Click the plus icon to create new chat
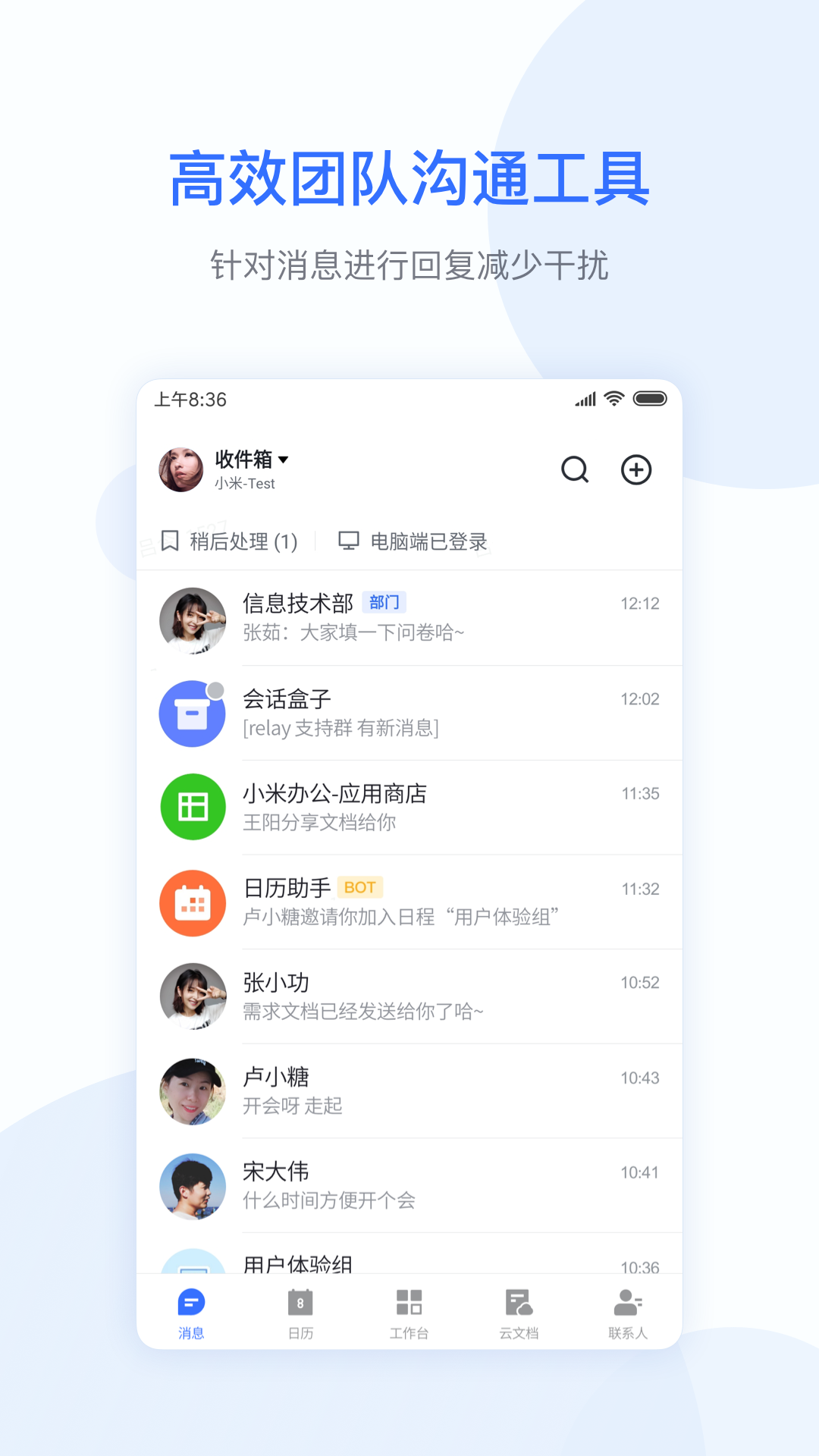The width and height of the screenshot is (819, 1456). pyautogui.click(x=635, y=470)
